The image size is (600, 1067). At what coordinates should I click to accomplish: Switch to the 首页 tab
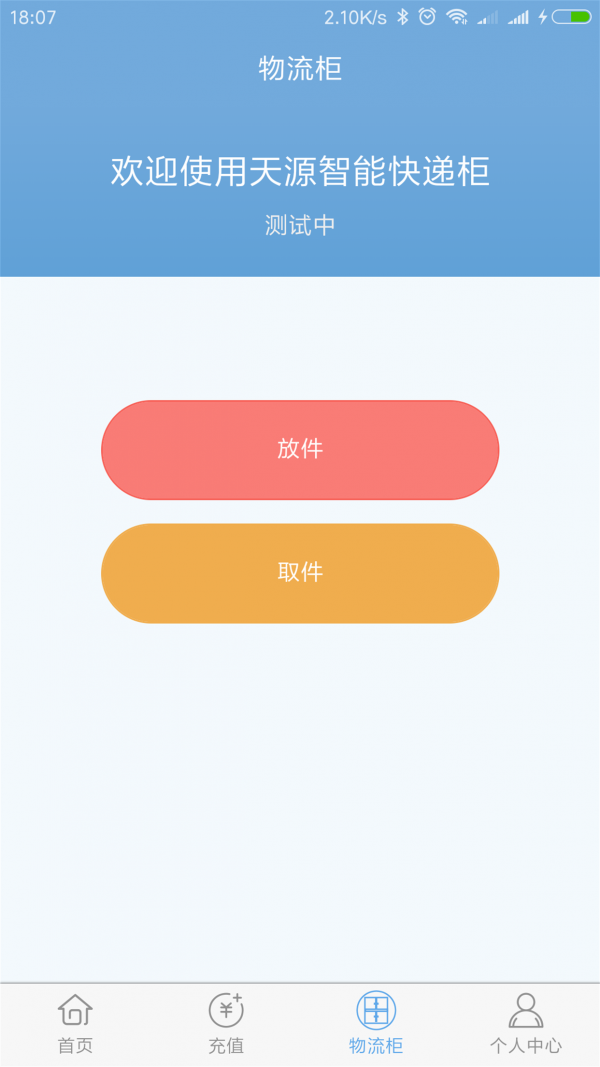75,1024
